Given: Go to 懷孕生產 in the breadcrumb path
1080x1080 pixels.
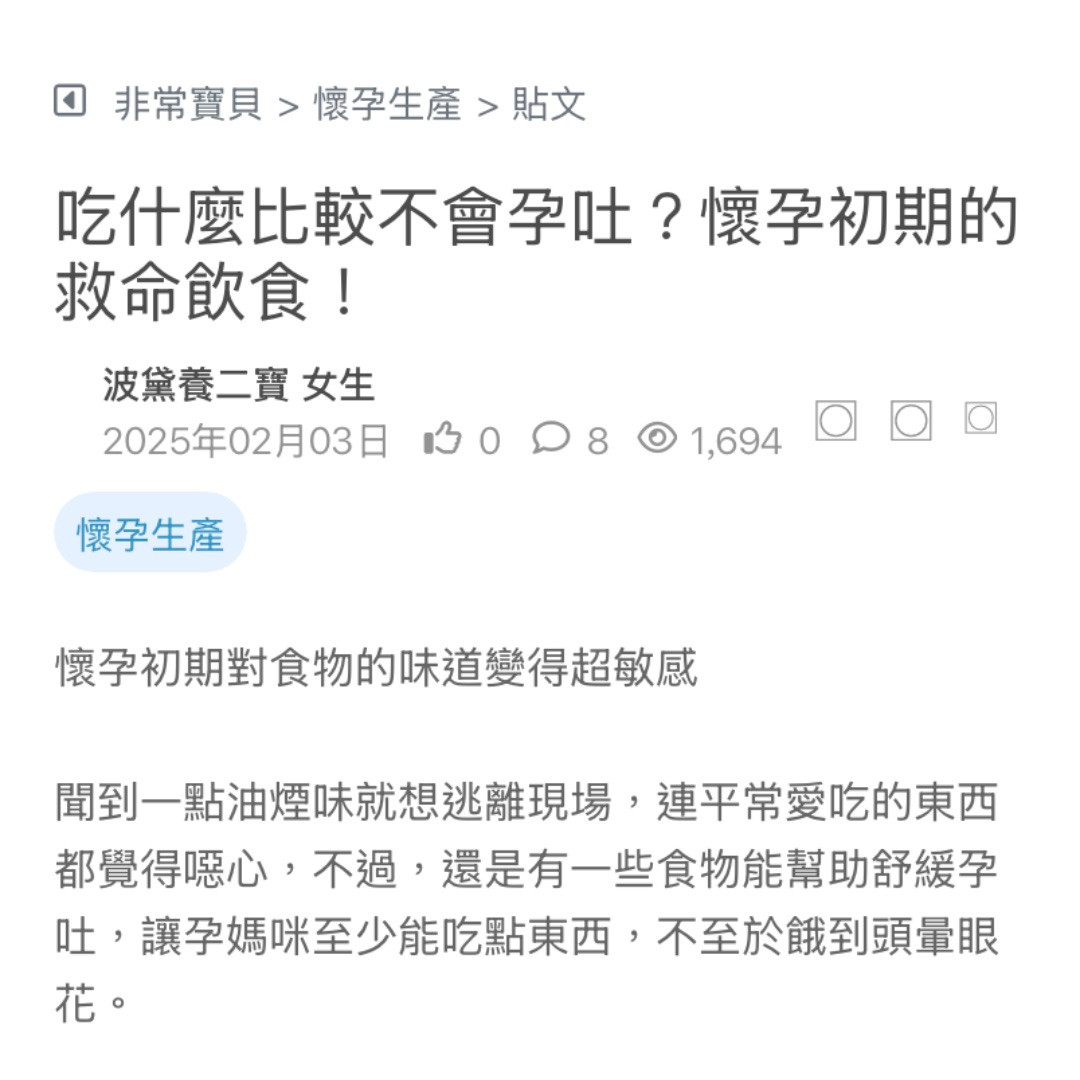Looking at the screenshot, I should (x=388, y=104).
